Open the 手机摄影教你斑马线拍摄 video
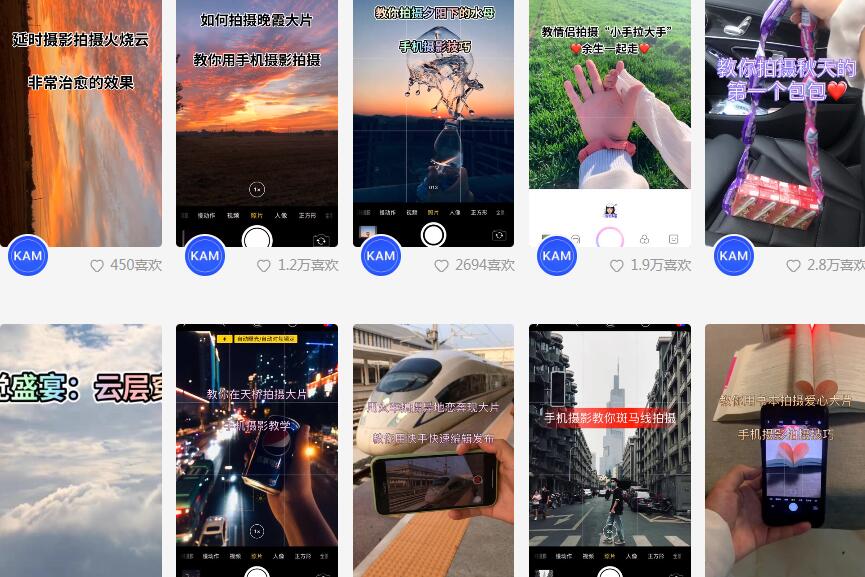865x577 pixels. click(610, 450)
